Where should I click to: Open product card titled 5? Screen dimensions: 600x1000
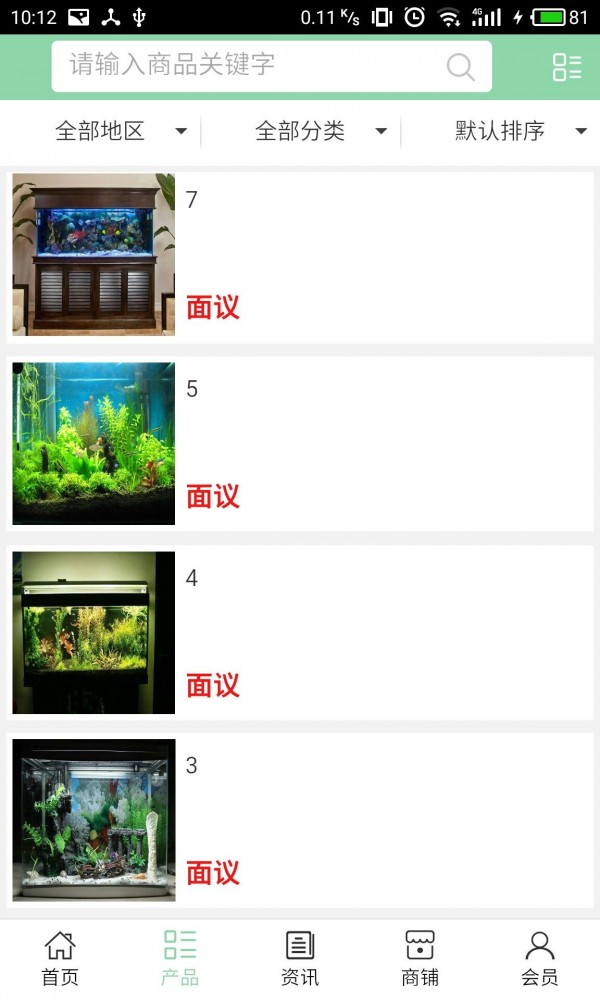pyautogui.click(x=300, y=444)
